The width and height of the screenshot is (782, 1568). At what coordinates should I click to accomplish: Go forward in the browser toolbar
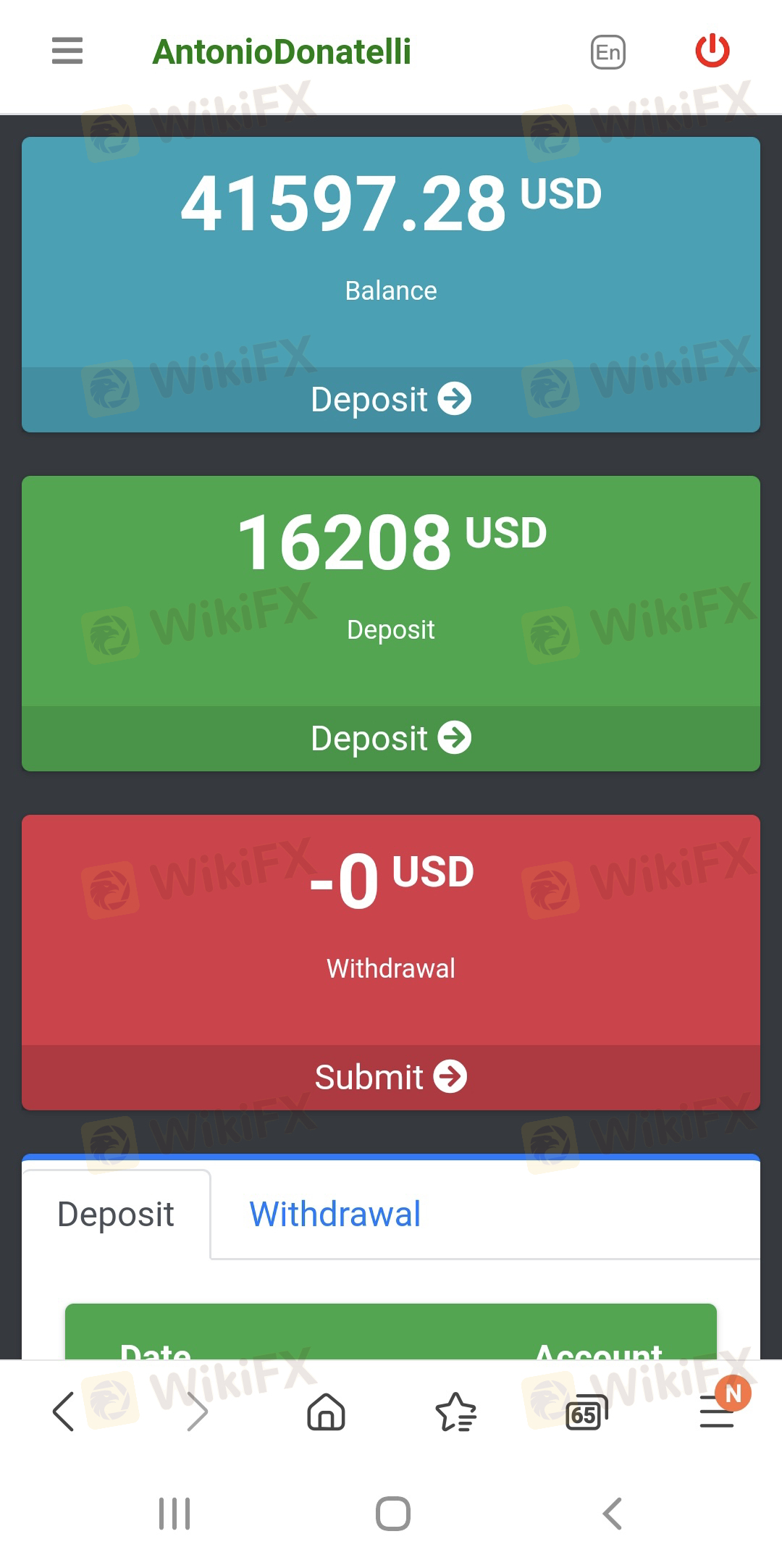(x=197, y=1412)
